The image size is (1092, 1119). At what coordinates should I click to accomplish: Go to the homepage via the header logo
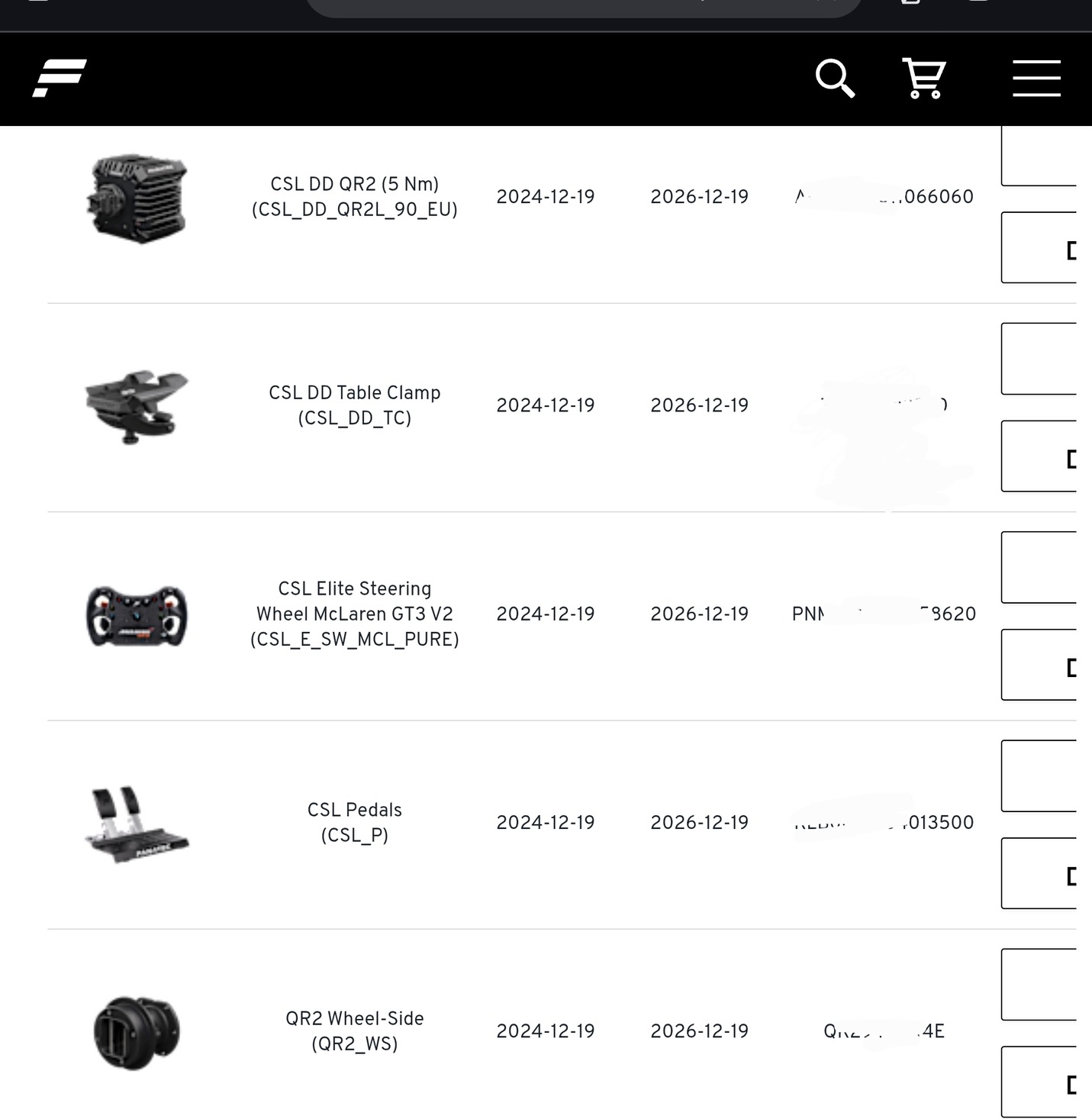(x=60, y=78)
